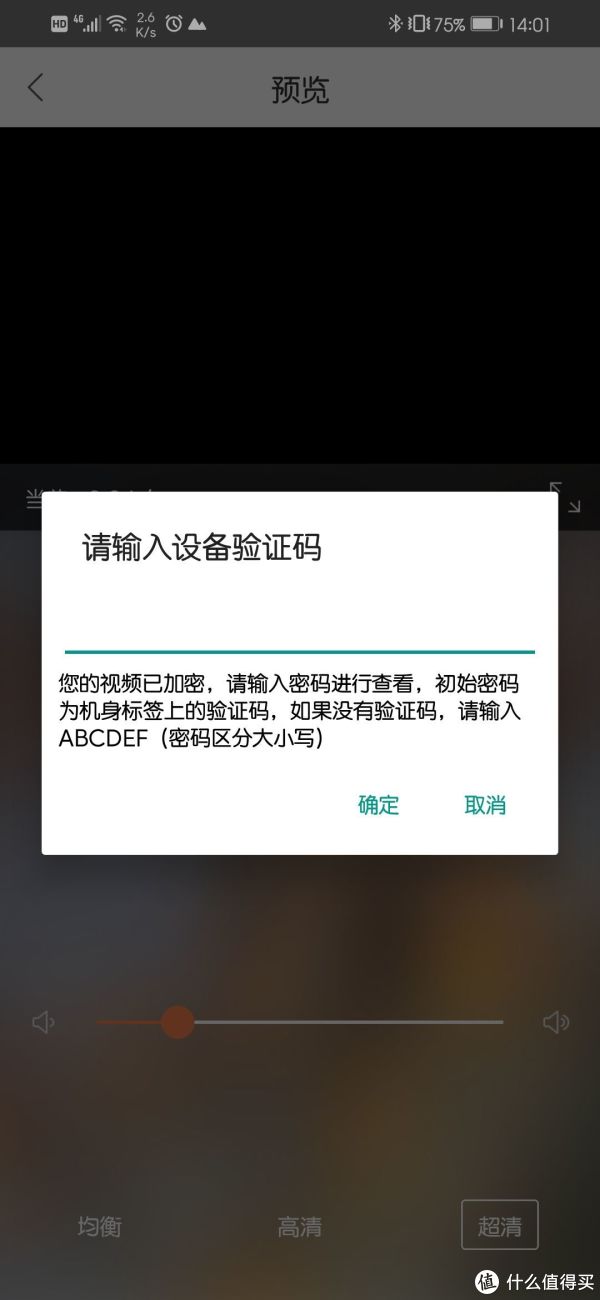Dismiss the dialog with 取消

(485, 805)
